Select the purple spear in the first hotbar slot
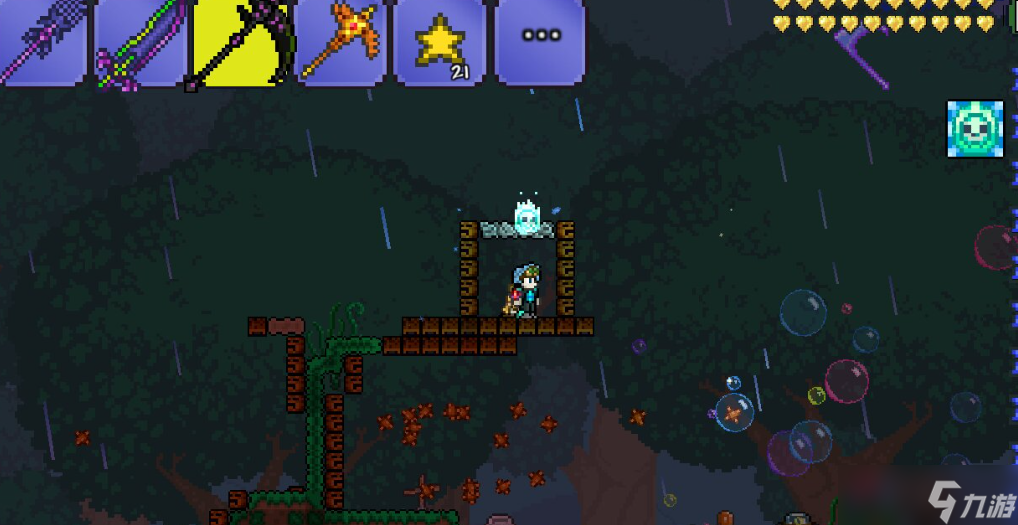The width and height of the screenshot is (1018, 525). click(40, 42)
